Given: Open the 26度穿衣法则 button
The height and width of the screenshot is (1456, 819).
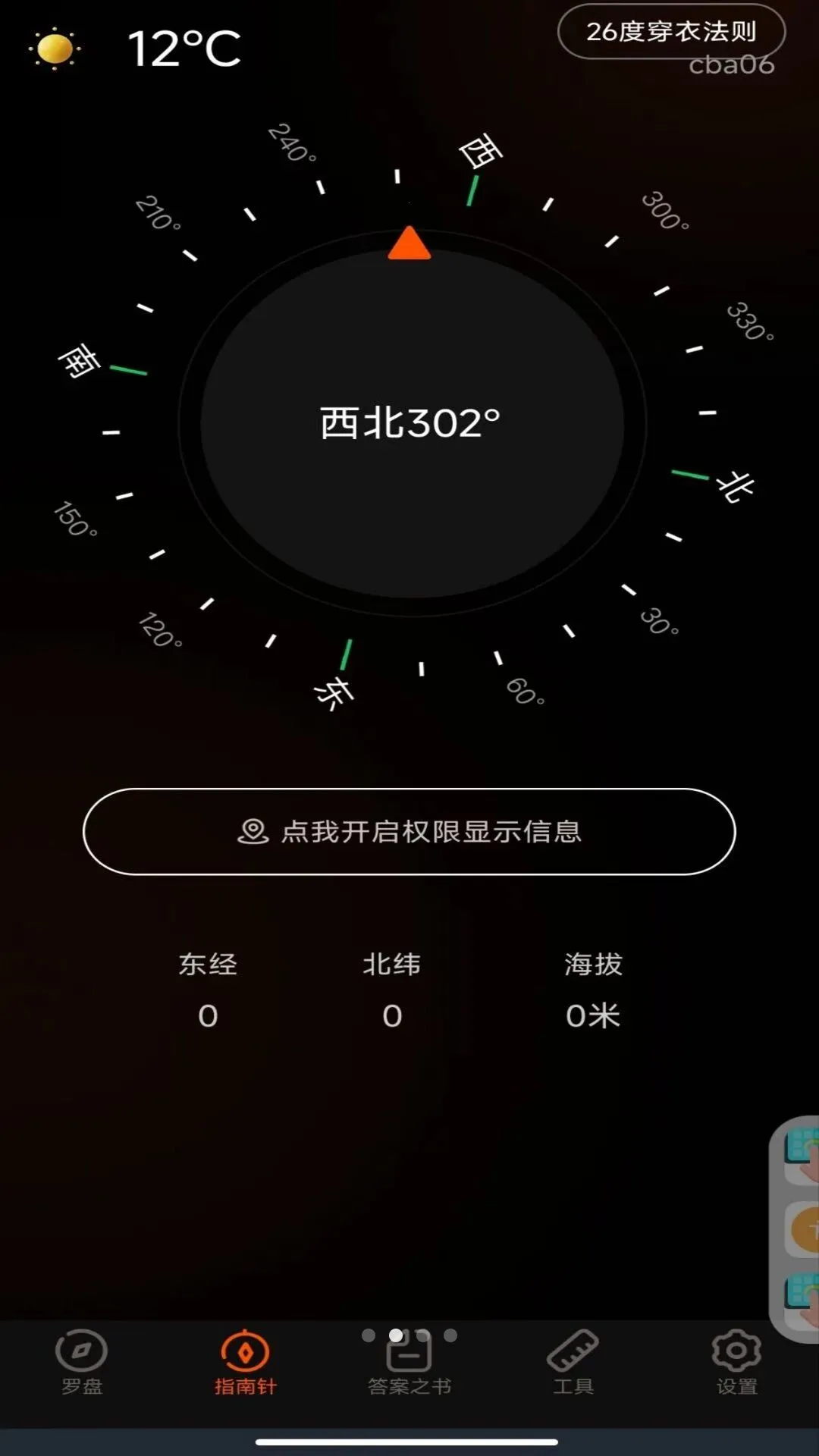Looking at the screenshot, I should (x=670, y=32).
